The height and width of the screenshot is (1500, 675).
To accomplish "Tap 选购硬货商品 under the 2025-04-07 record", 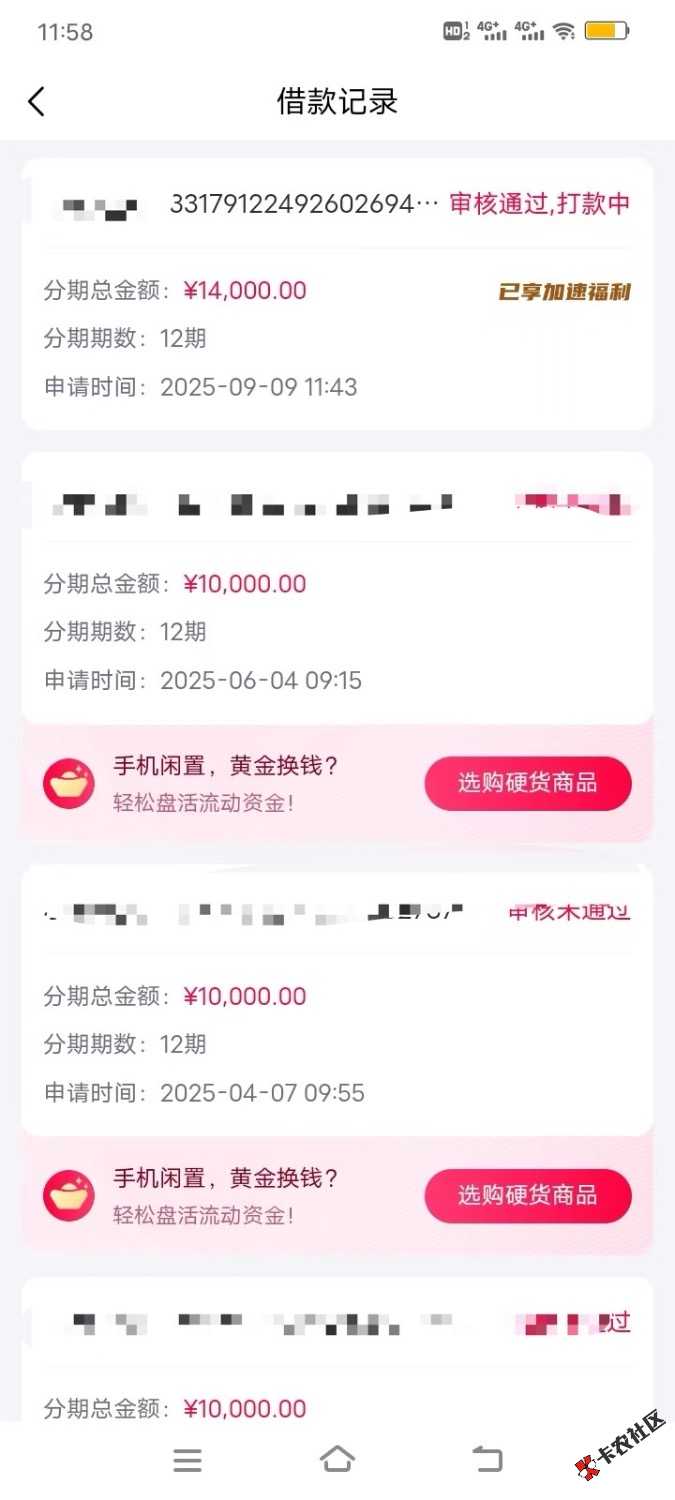I will click(x=528, y=1195).
